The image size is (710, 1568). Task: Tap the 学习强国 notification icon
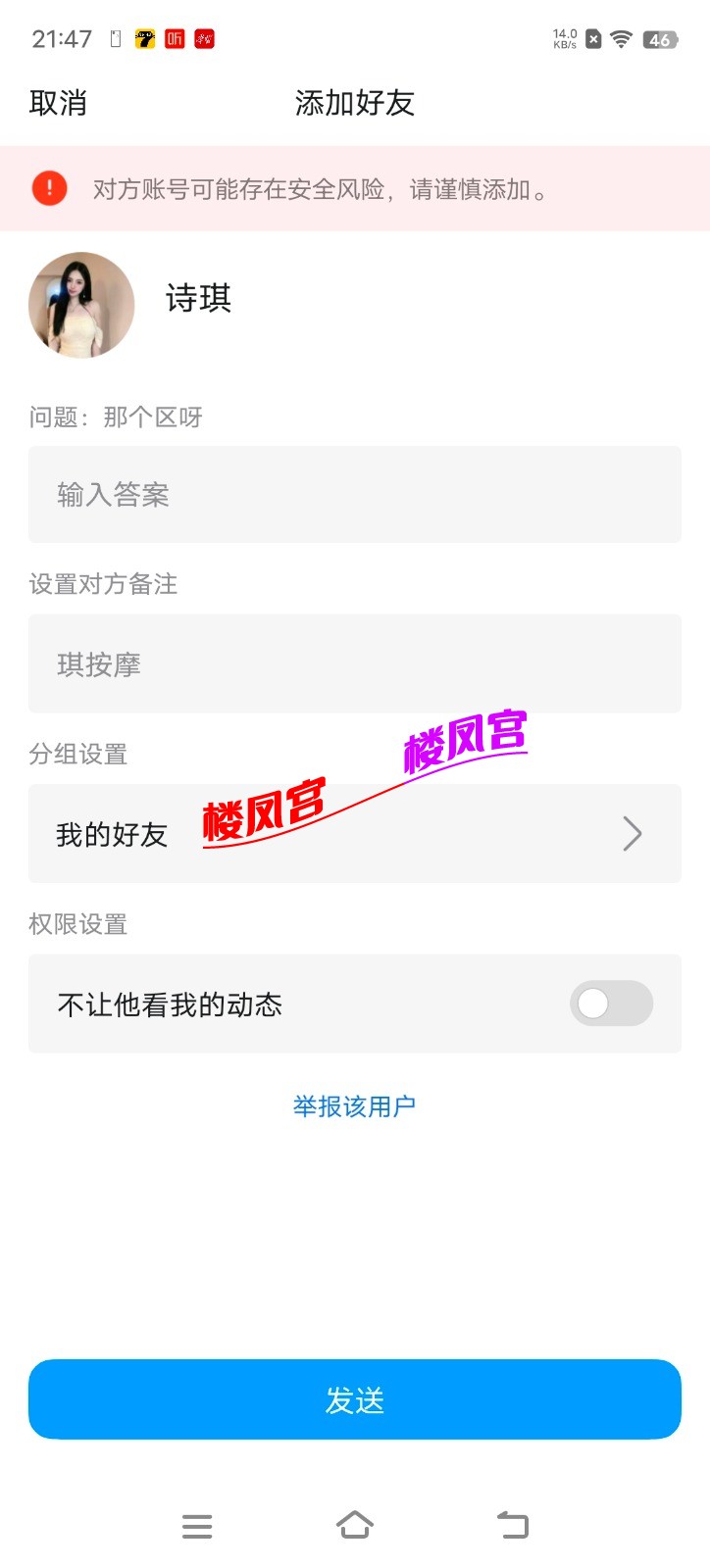[203, 38]
